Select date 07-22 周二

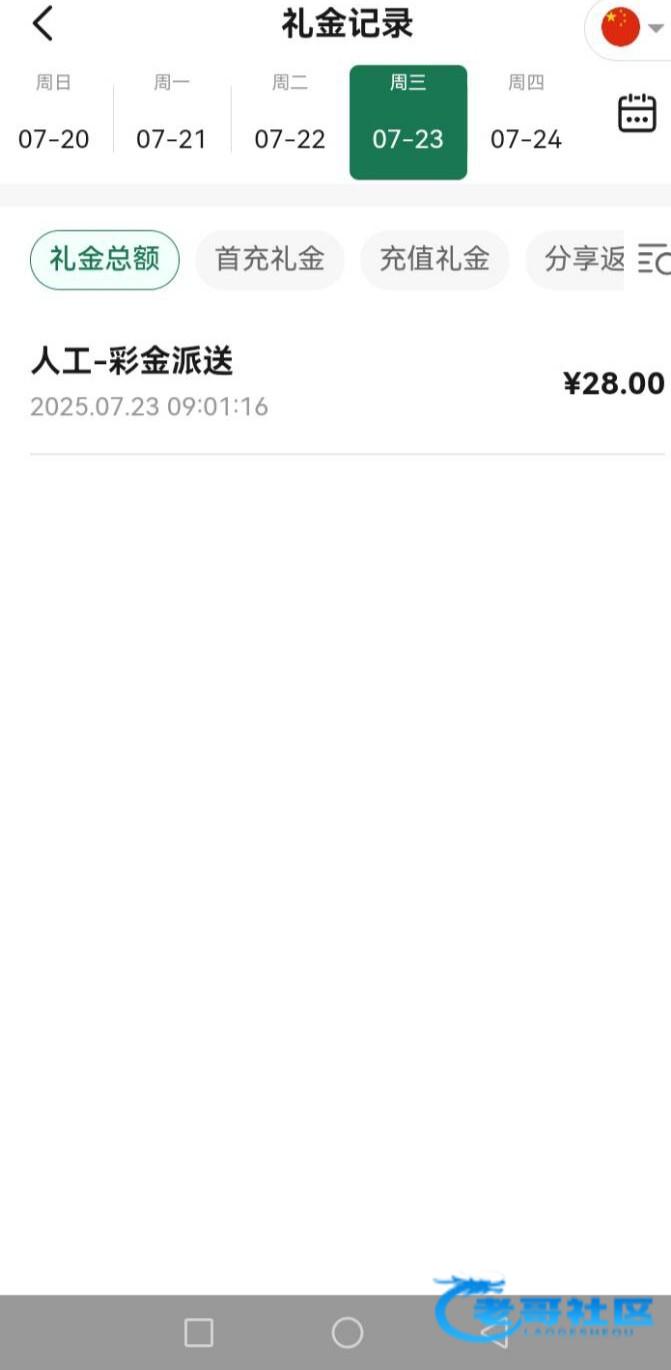point(290,122)
